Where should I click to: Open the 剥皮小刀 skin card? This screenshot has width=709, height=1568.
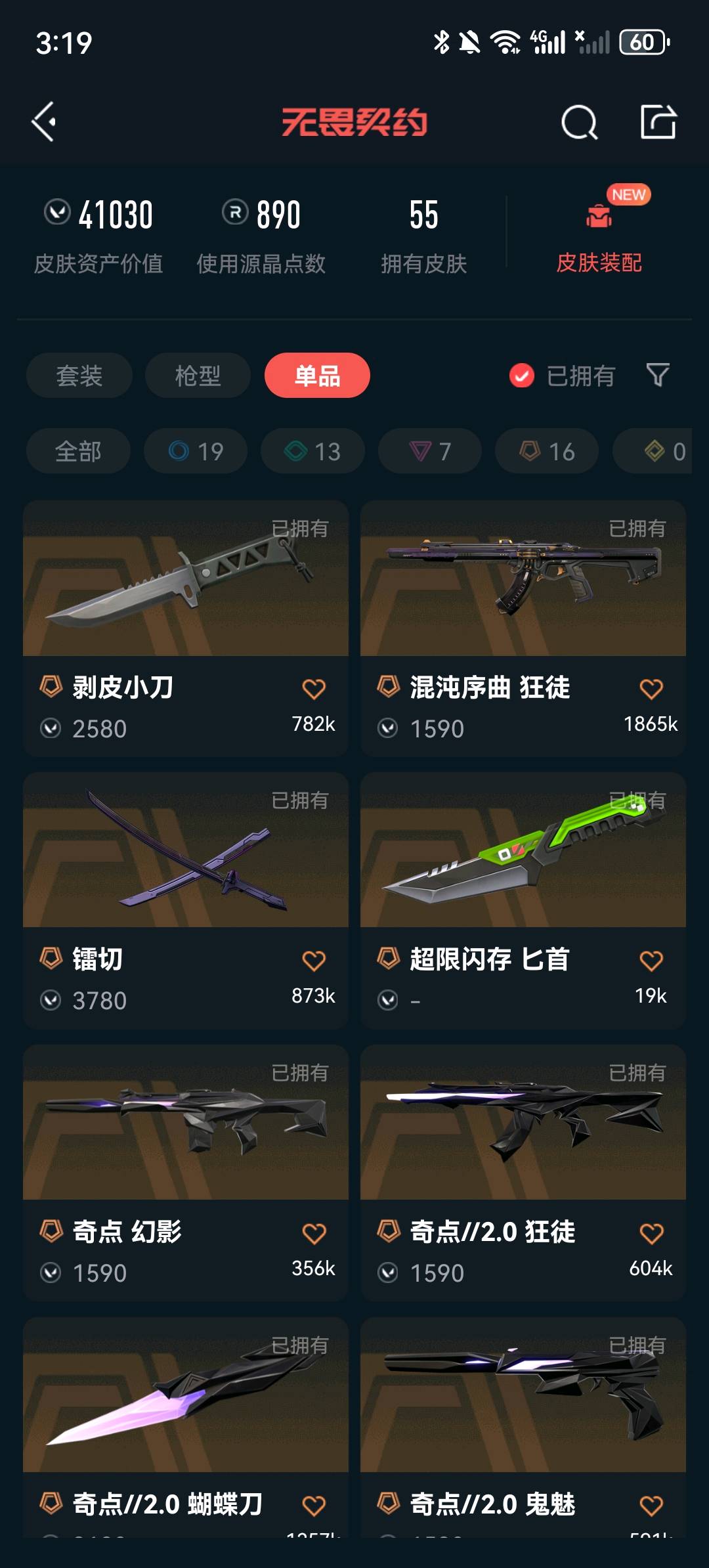tap(185, 591)
